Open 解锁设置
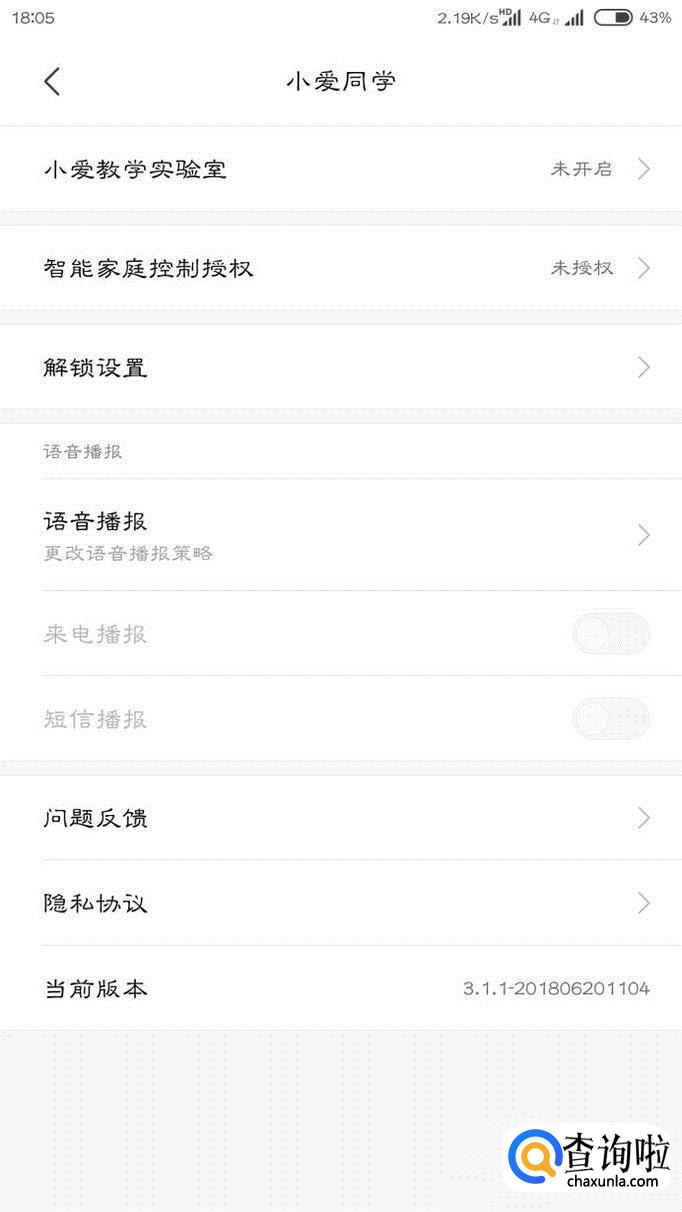Screen dimensions: 682x1212 click(340, 367)
